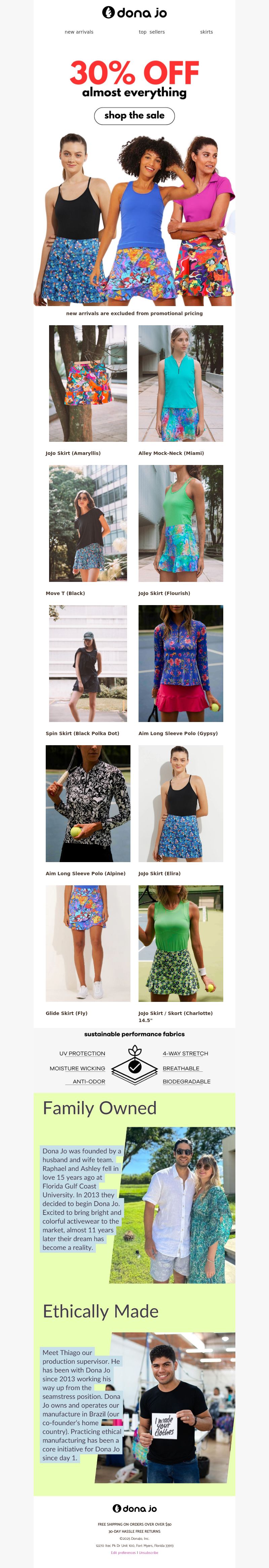View Aim Long Sleeve Polo (Gypsy)
This screenshot has height=1568, width=269.
coord(181,664)
